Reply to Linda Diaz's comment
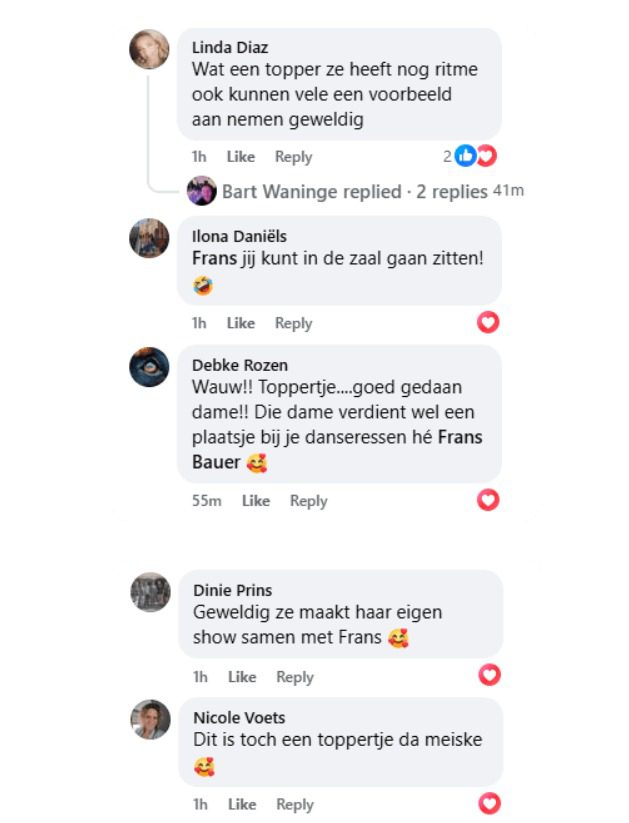This screenshot has width=629, height=823. pos(294,157)
